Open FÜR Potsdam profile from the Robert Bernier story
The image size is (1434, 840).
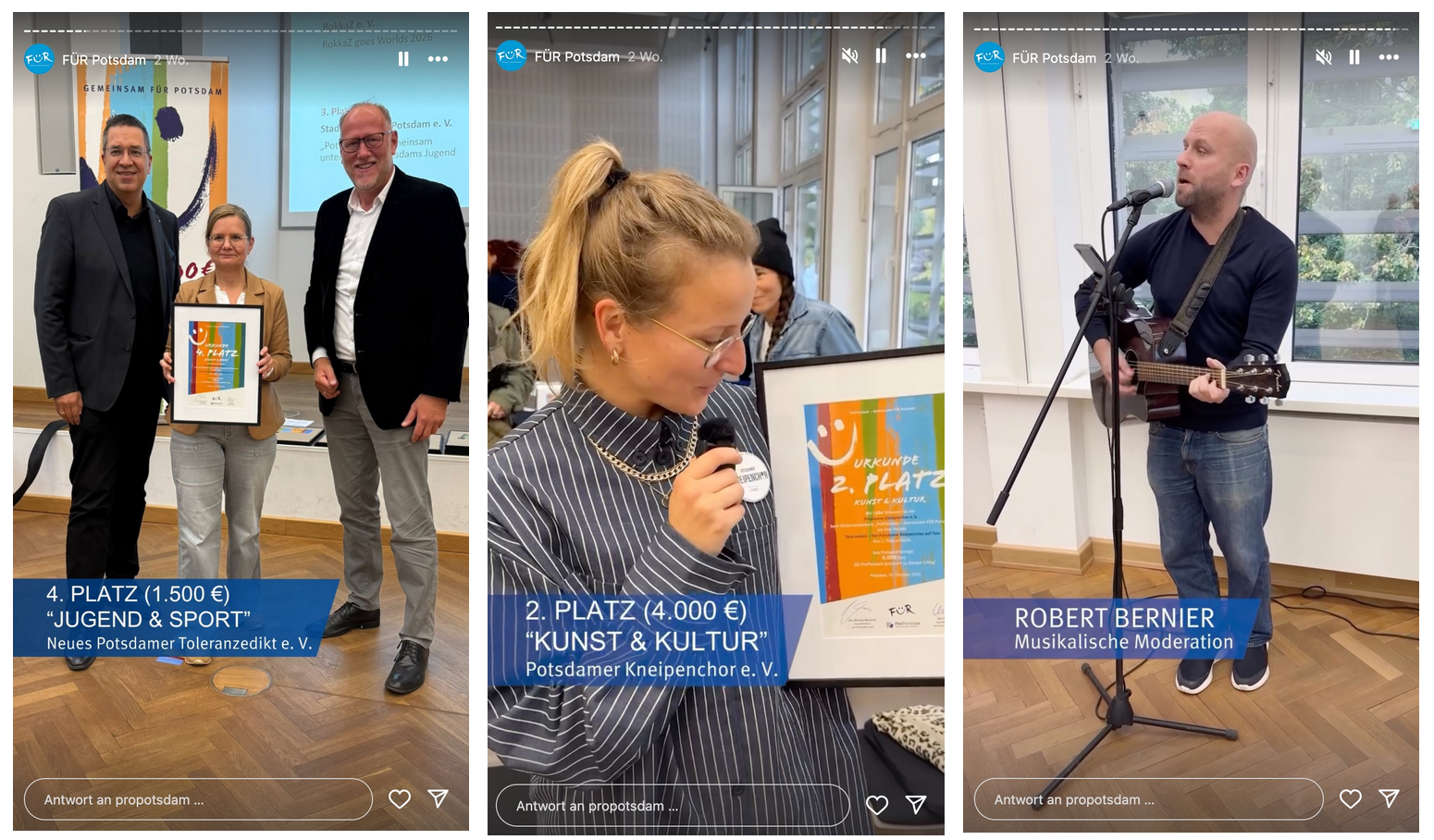(x=1053, y=57)
